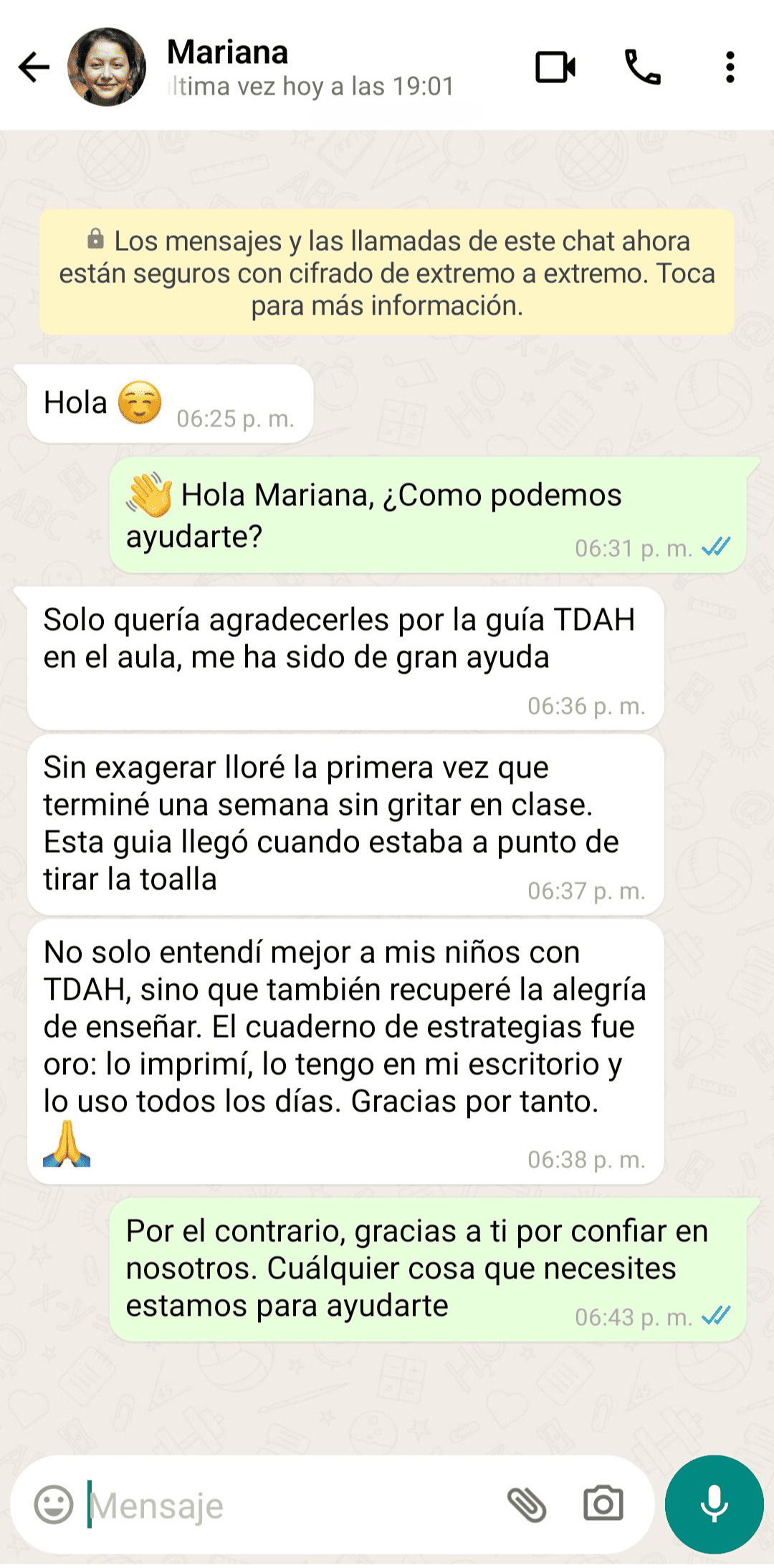Open the camera to send a photo
The height and width of the screenshot is (1568, 774).
click(603, 1504)
